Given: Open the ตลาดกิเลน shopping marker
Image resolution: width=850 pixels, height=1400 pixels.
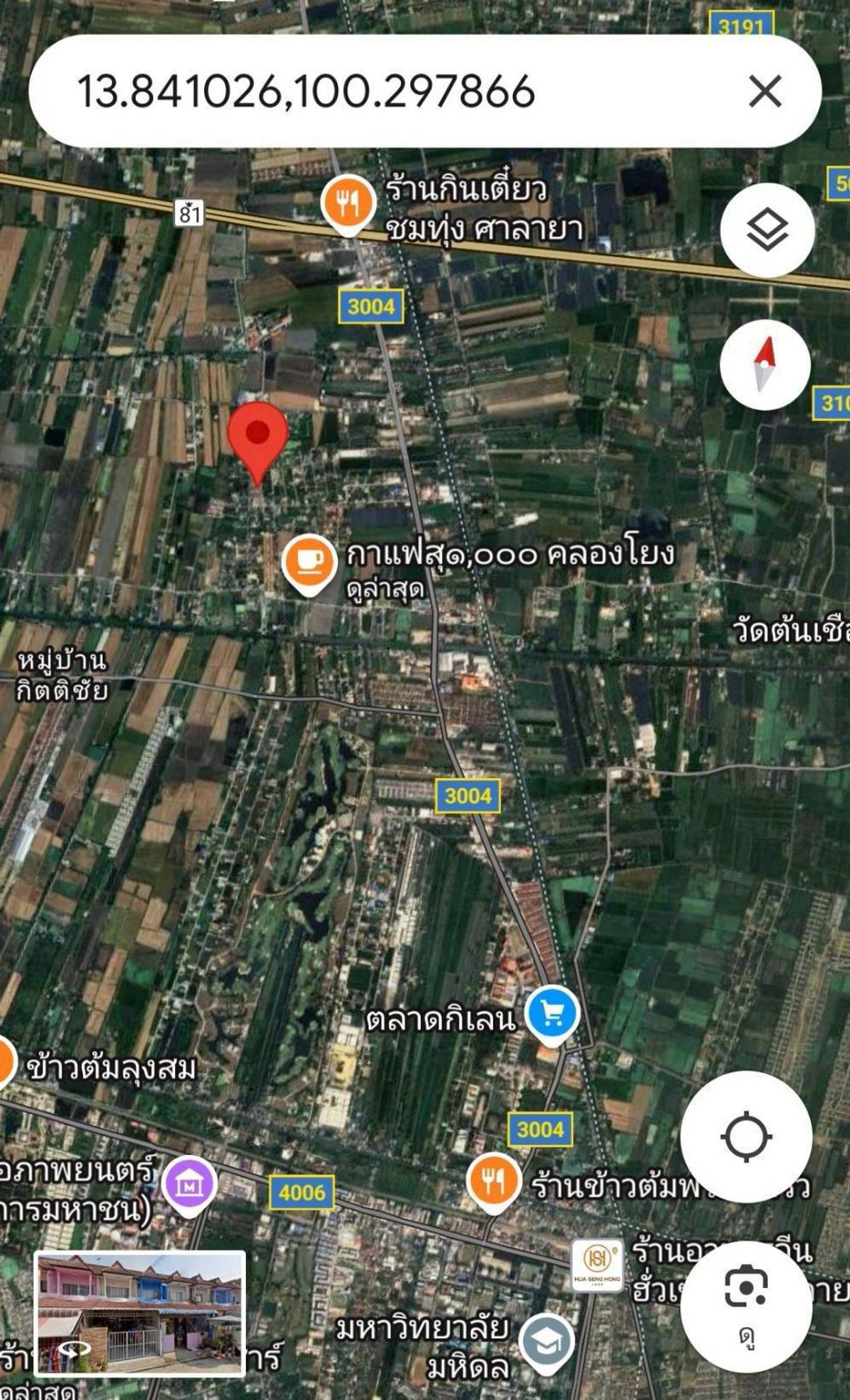Looking at the screenshot, I should [x=552, y=1015].
